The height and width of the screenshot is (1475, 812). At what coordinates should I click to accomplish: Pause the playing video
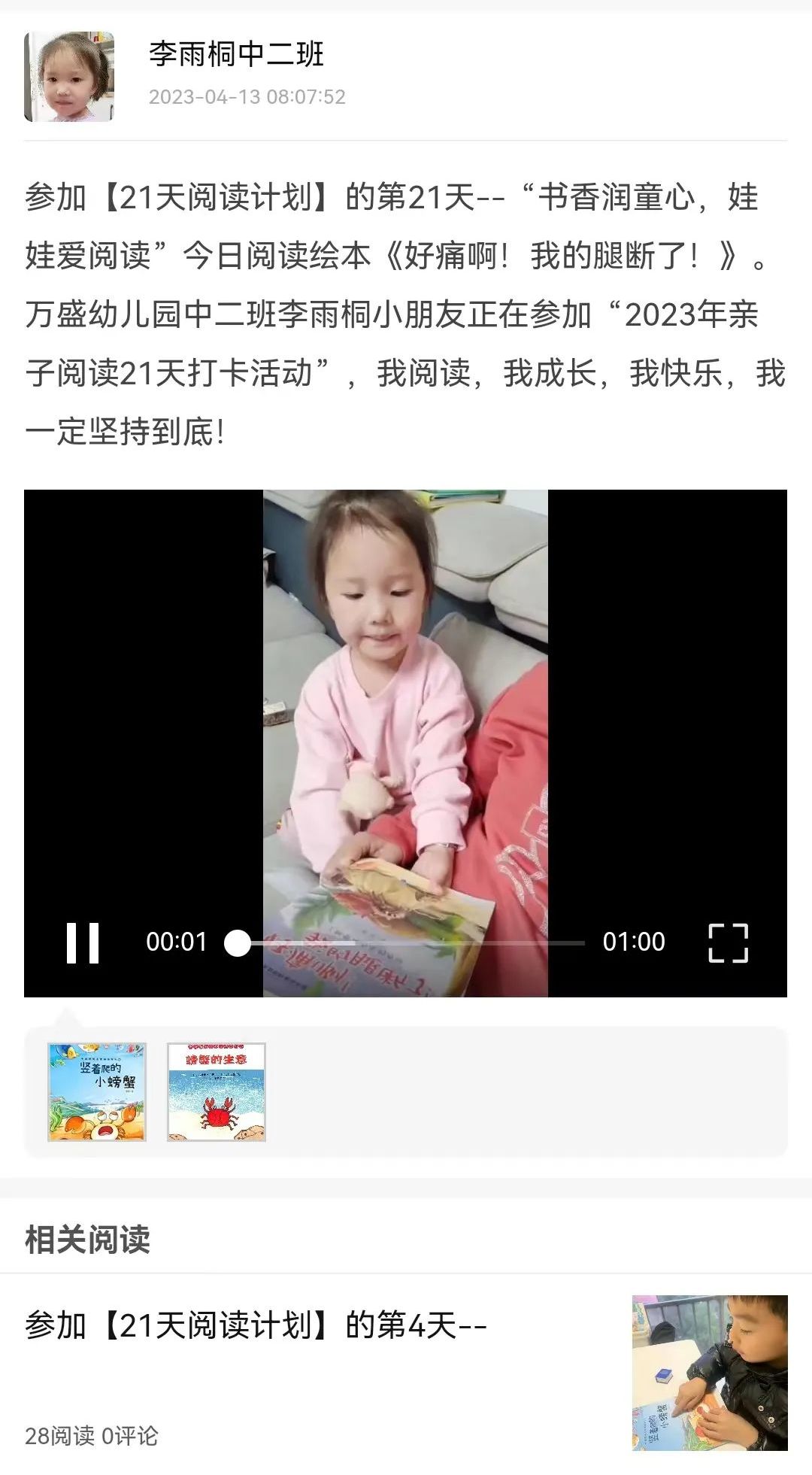tap(83, 942)
